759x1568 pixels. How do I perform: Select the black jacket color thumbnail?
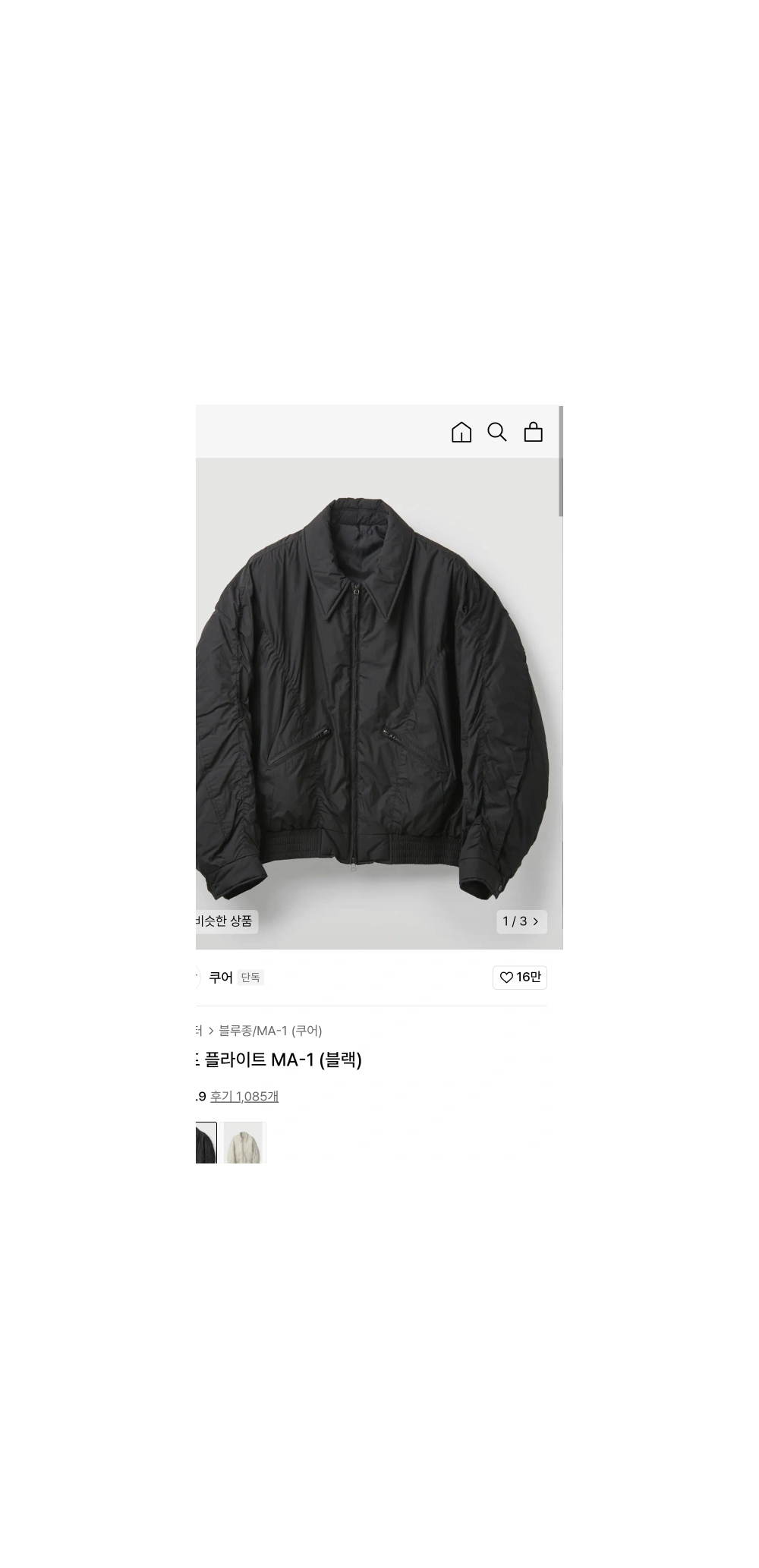pyautogui.click(x=206, y=1143)
